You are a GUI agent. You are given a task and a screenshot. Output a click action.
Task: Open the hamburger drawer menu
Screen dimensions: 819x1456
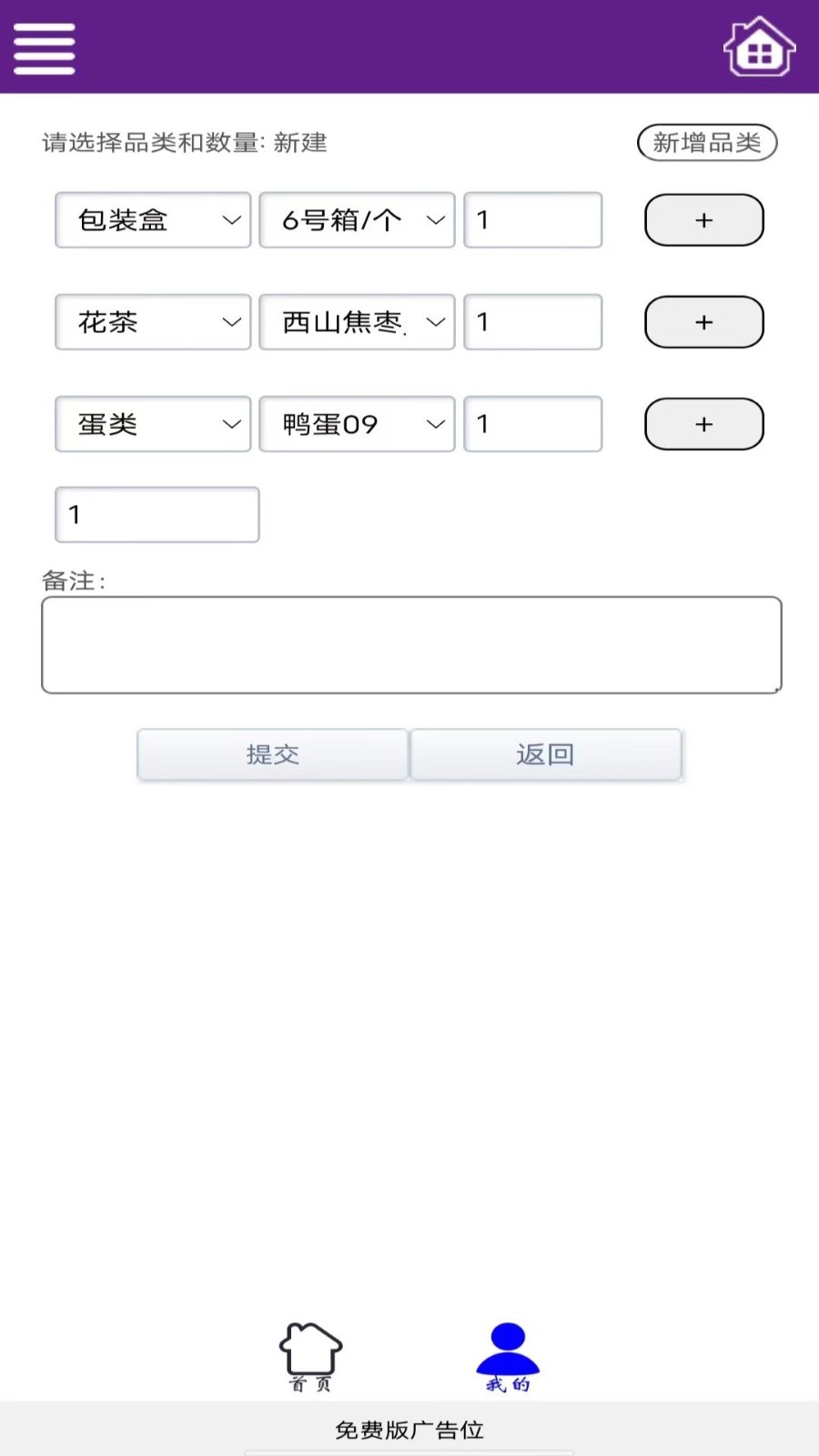(x=44, y=48)
